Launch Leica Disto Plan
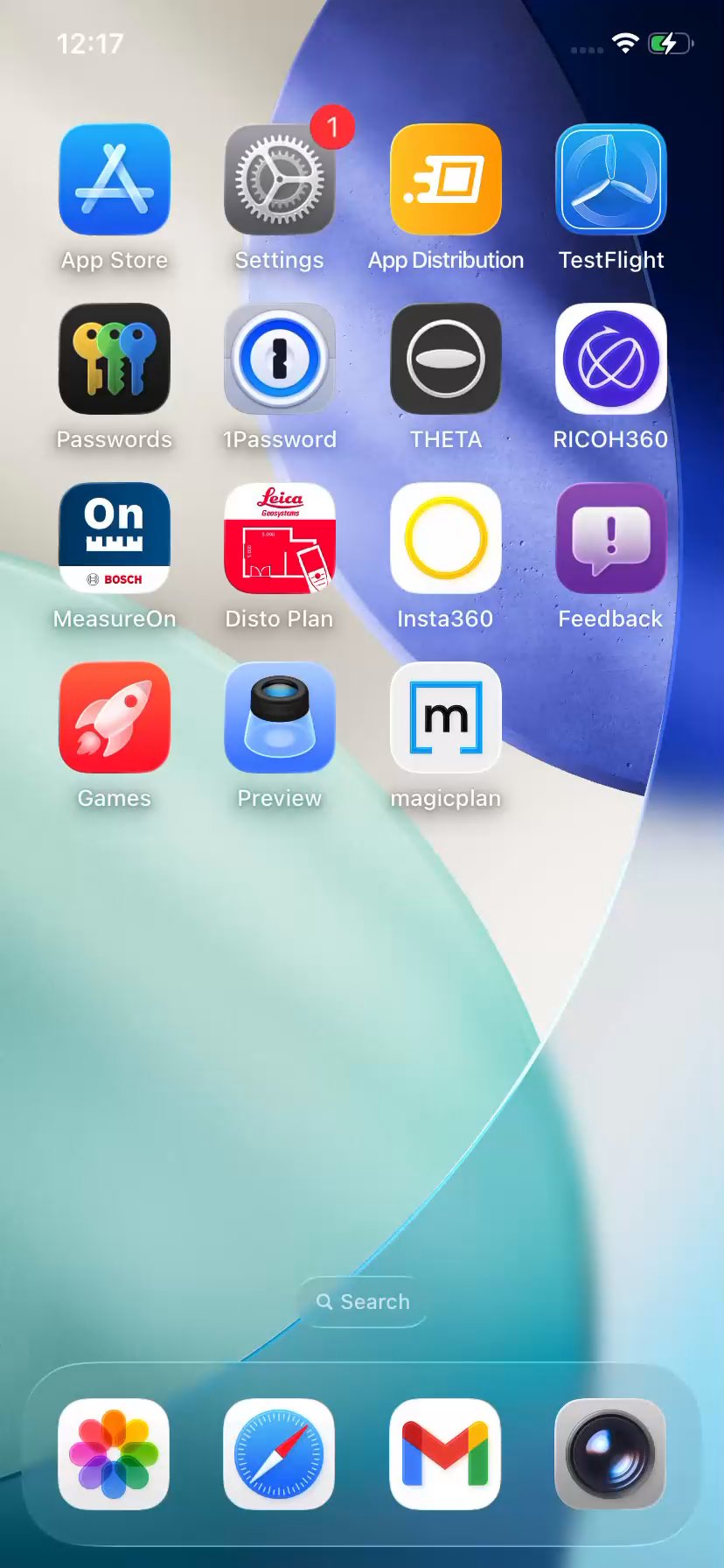The width and height of the screenshot is (724, 1568). point(279,538)
